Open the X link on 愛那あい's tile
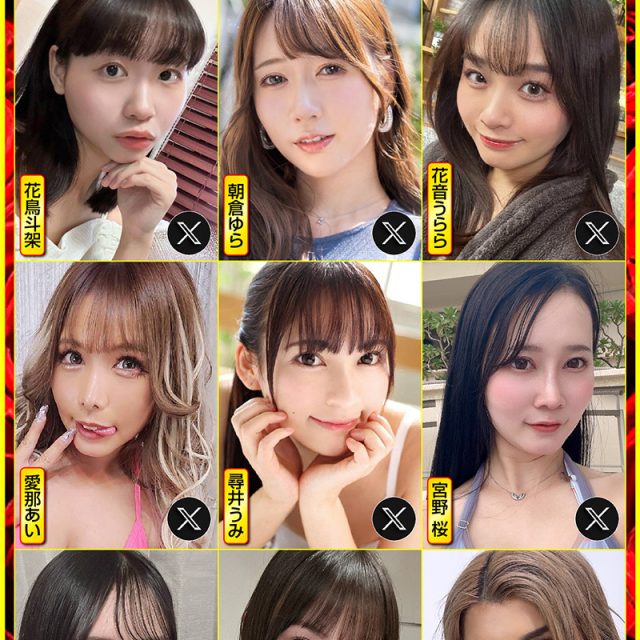The width and height of the screenshot is (640, 640). pos(188,519)
